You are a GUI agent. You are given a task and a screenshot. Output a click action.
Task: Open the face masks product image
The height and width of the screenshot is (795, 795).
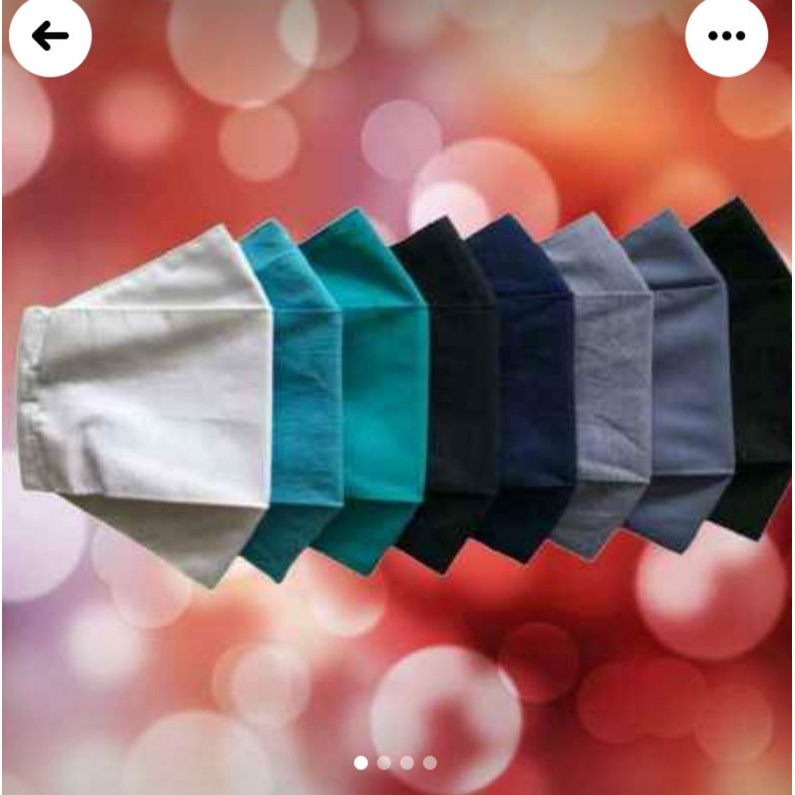coord(398,398)
